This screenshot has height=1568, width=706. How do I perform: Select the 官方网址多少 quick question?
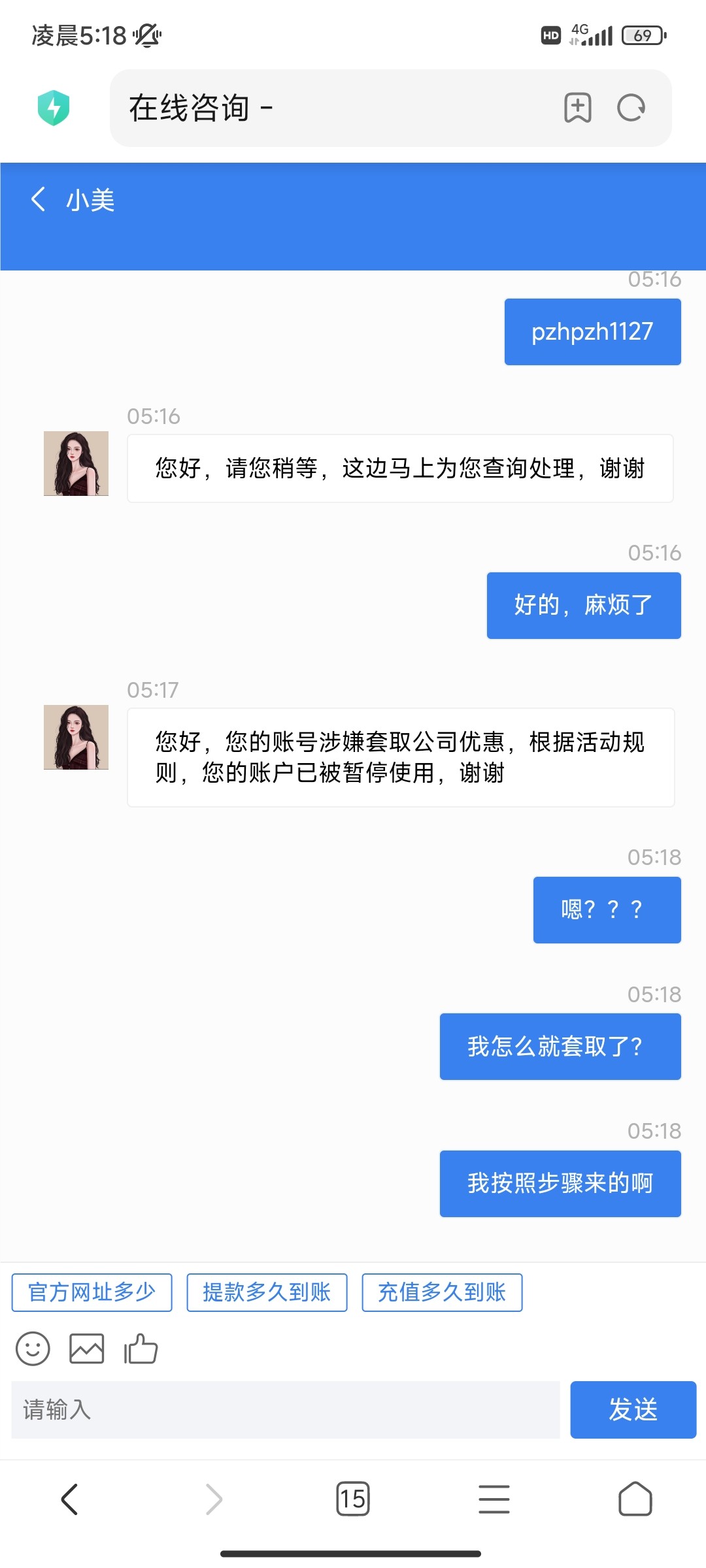(92, 1292)
